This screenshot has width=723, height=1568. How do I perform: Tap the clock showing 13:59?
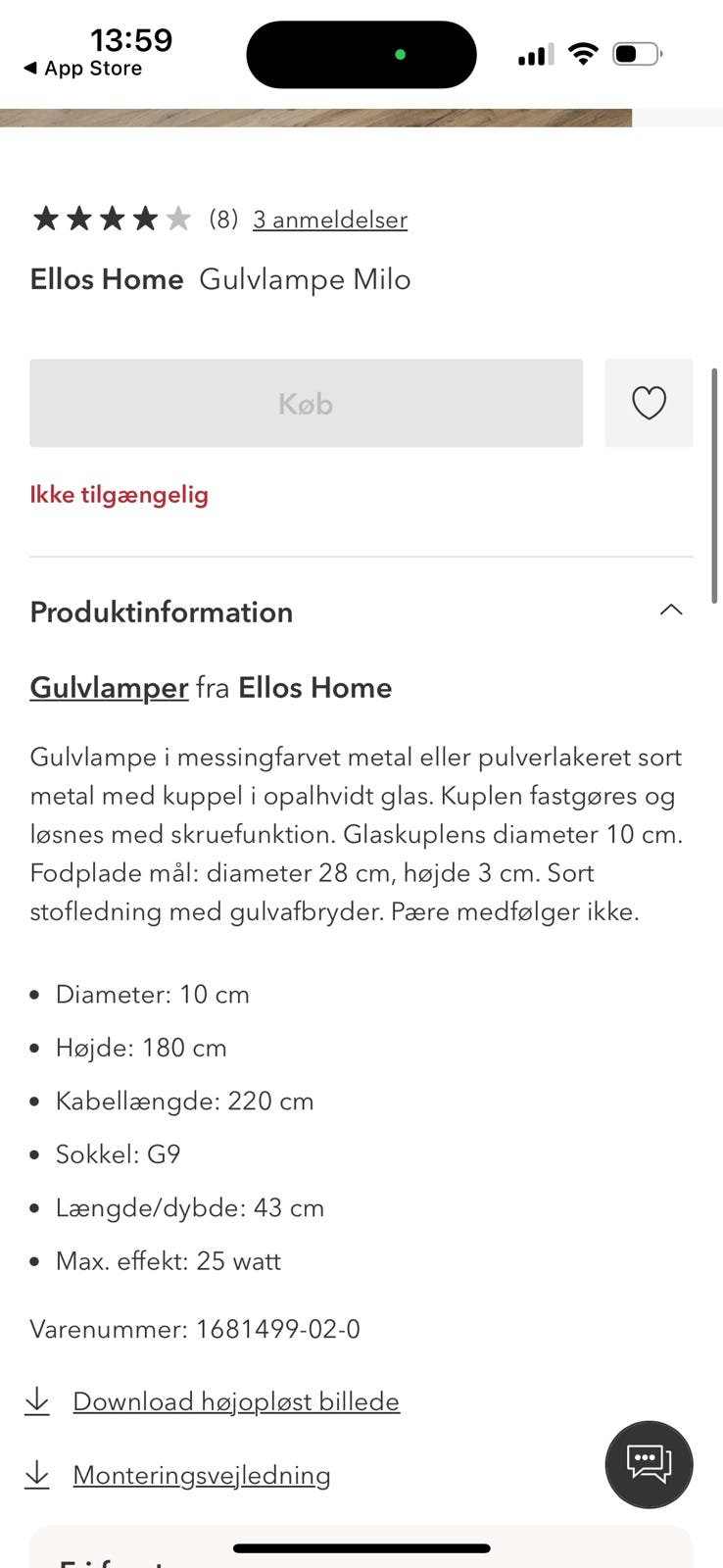(129, 41)
